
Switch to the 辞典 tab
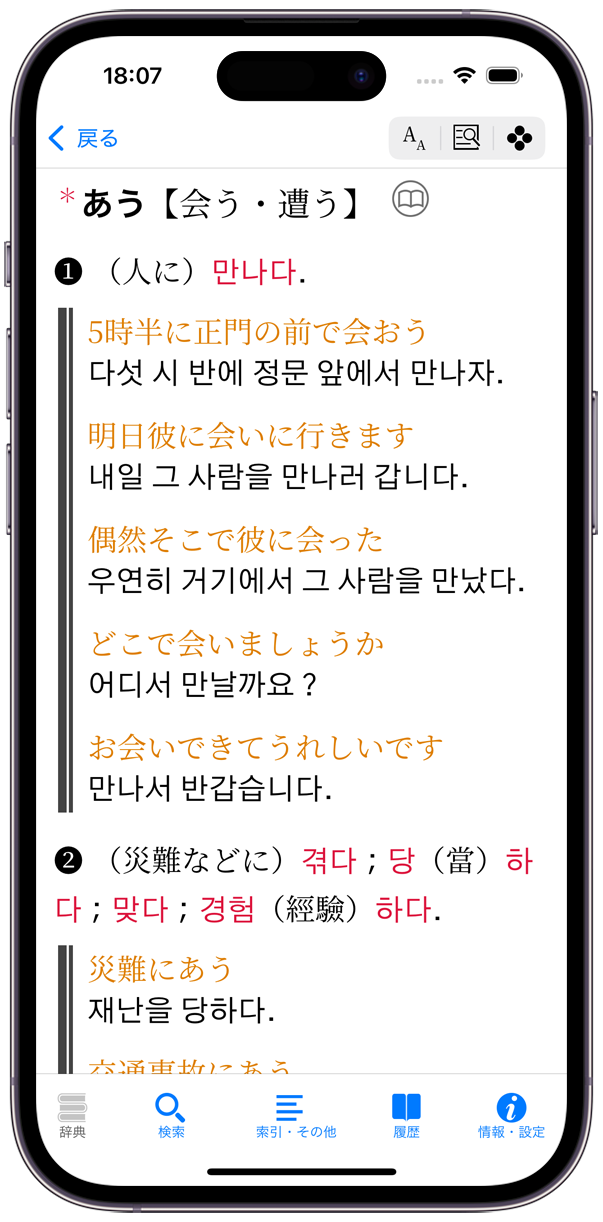pyautogui.click(x=72, y=1115)
